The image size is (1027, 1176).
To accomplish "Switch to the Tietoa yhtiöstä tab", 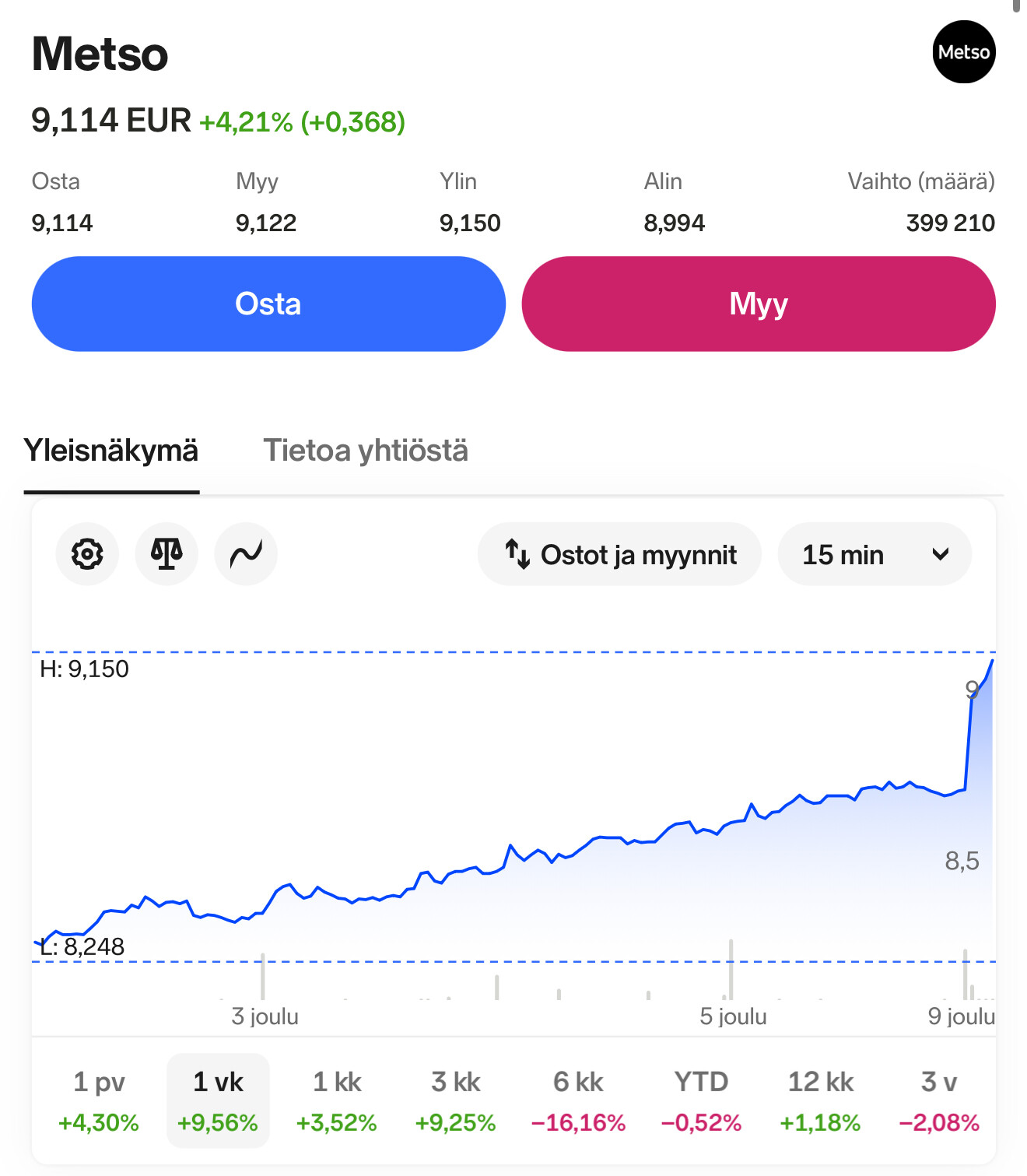I will (x=366, y=451).
